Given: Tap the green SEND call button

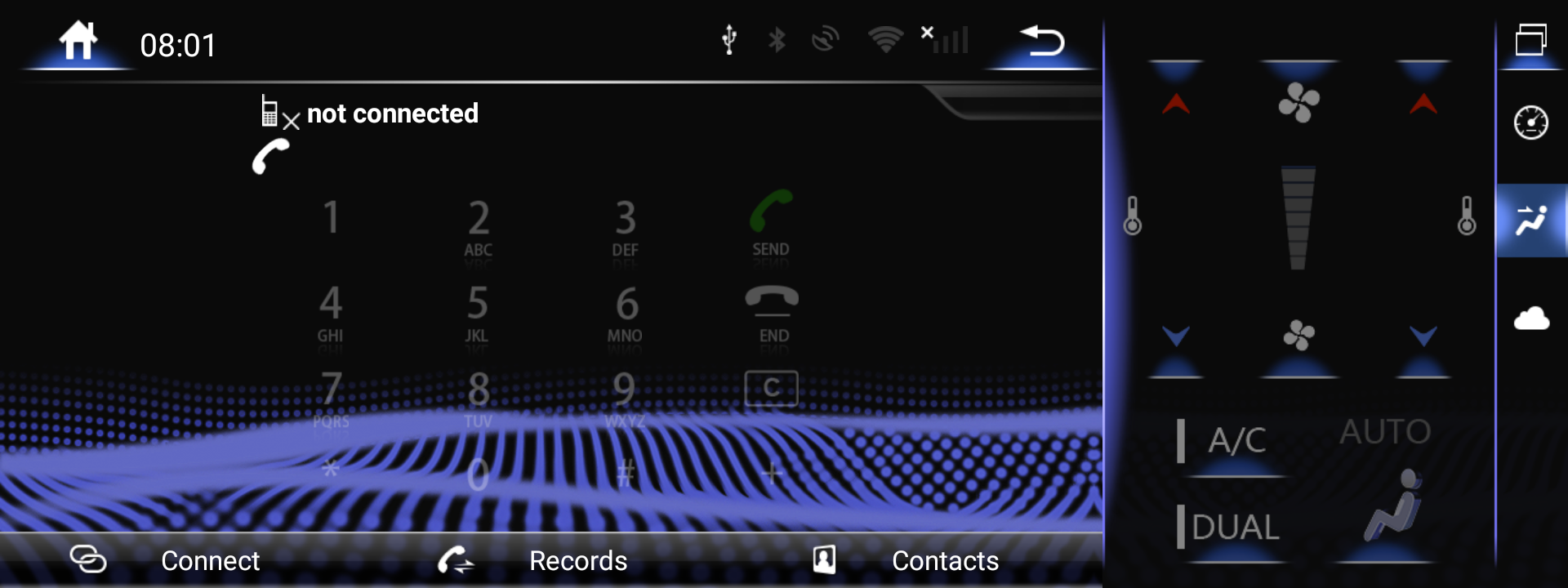Looking at the screenshot, I should coord(771,222).
